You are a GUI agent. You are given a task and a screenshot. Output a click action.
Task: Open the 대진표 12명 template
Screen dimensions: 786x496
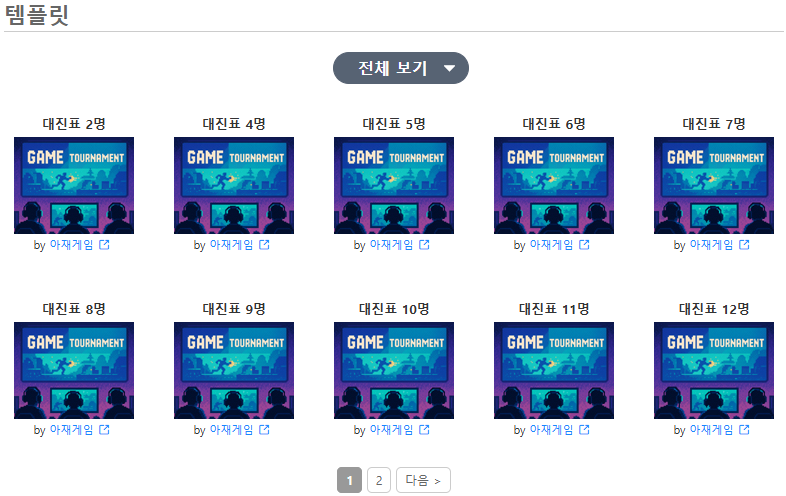coord(714,369)
